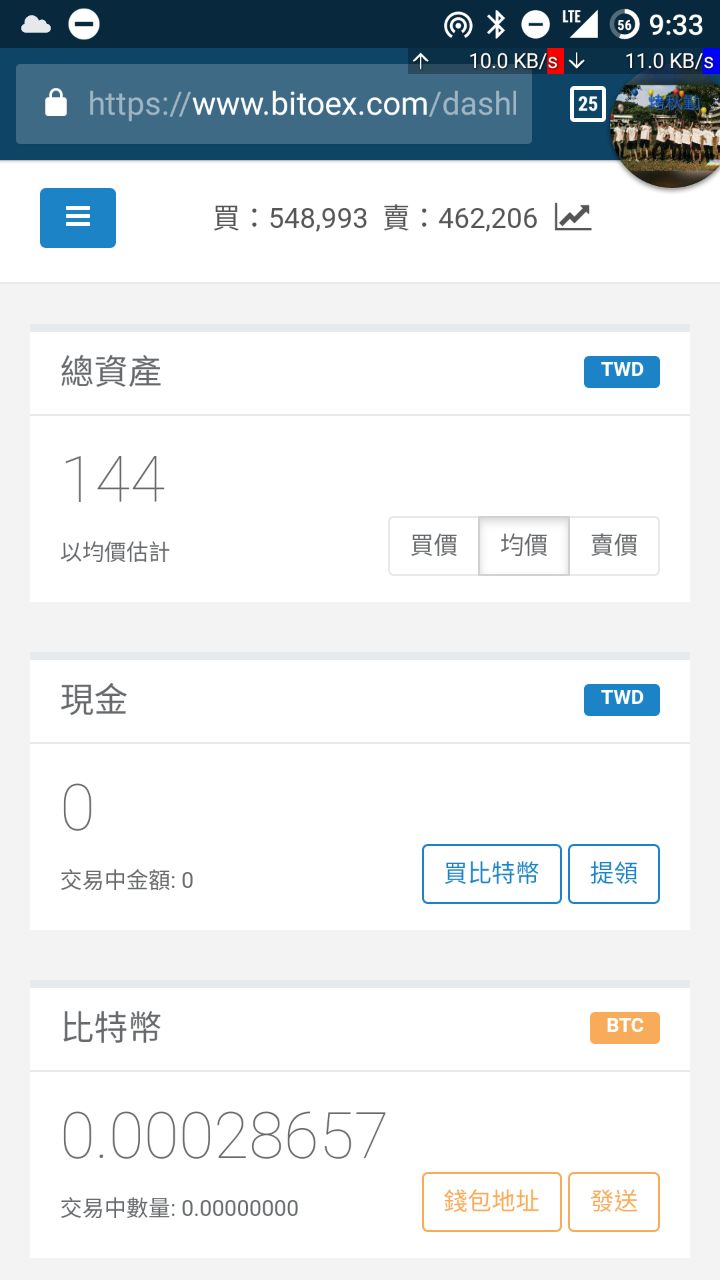Select 買價 estimate option

434,546
